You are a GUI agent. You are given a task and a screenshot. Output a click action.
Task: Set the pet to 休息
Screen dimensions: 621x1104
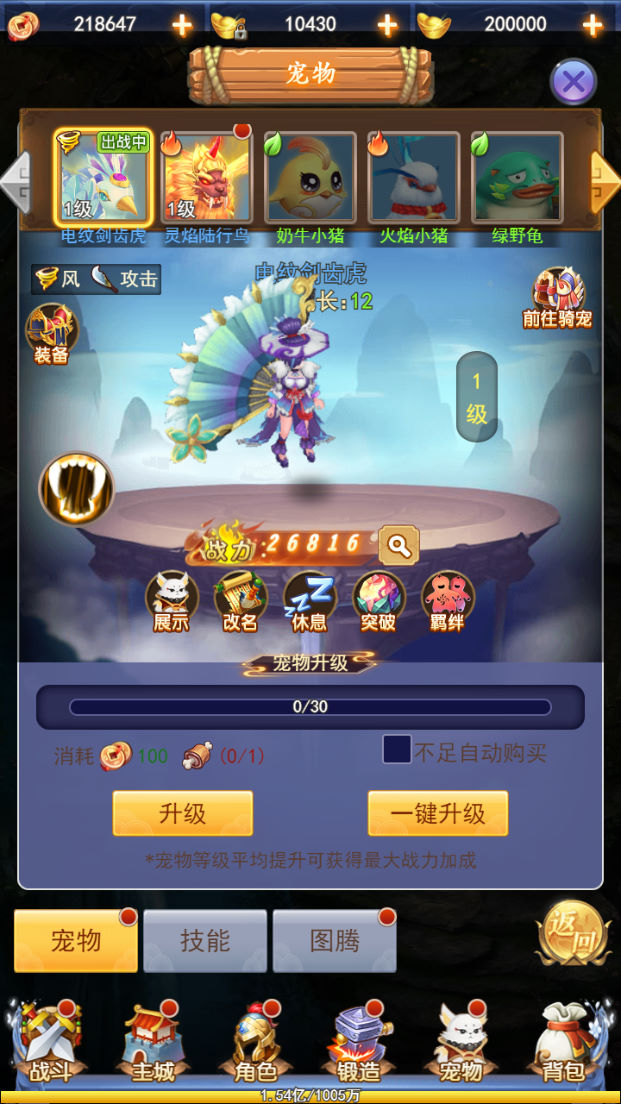click(309, 600)
